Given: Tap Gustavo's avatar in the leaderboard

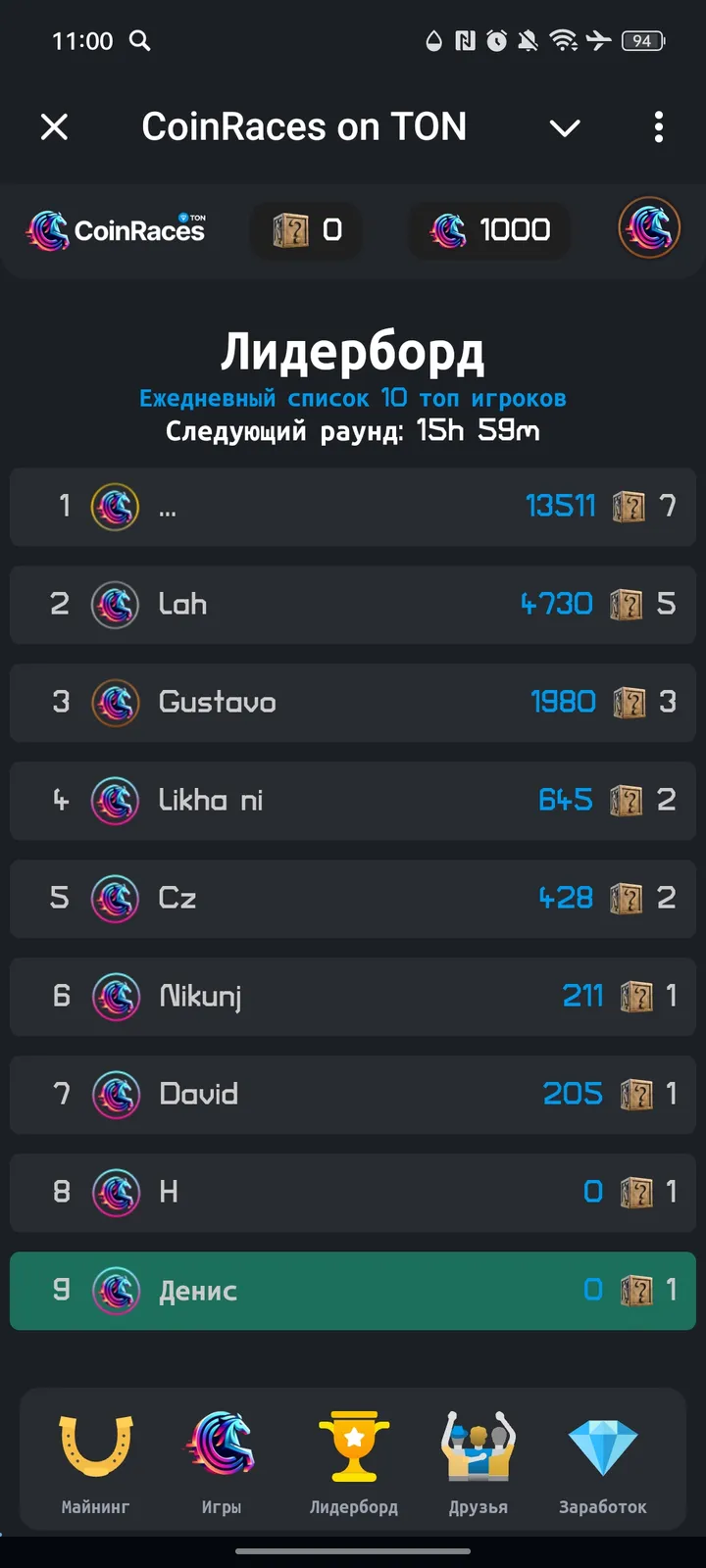Looking at the screenshot, I should pyautogui.click(x=115, y=703).
